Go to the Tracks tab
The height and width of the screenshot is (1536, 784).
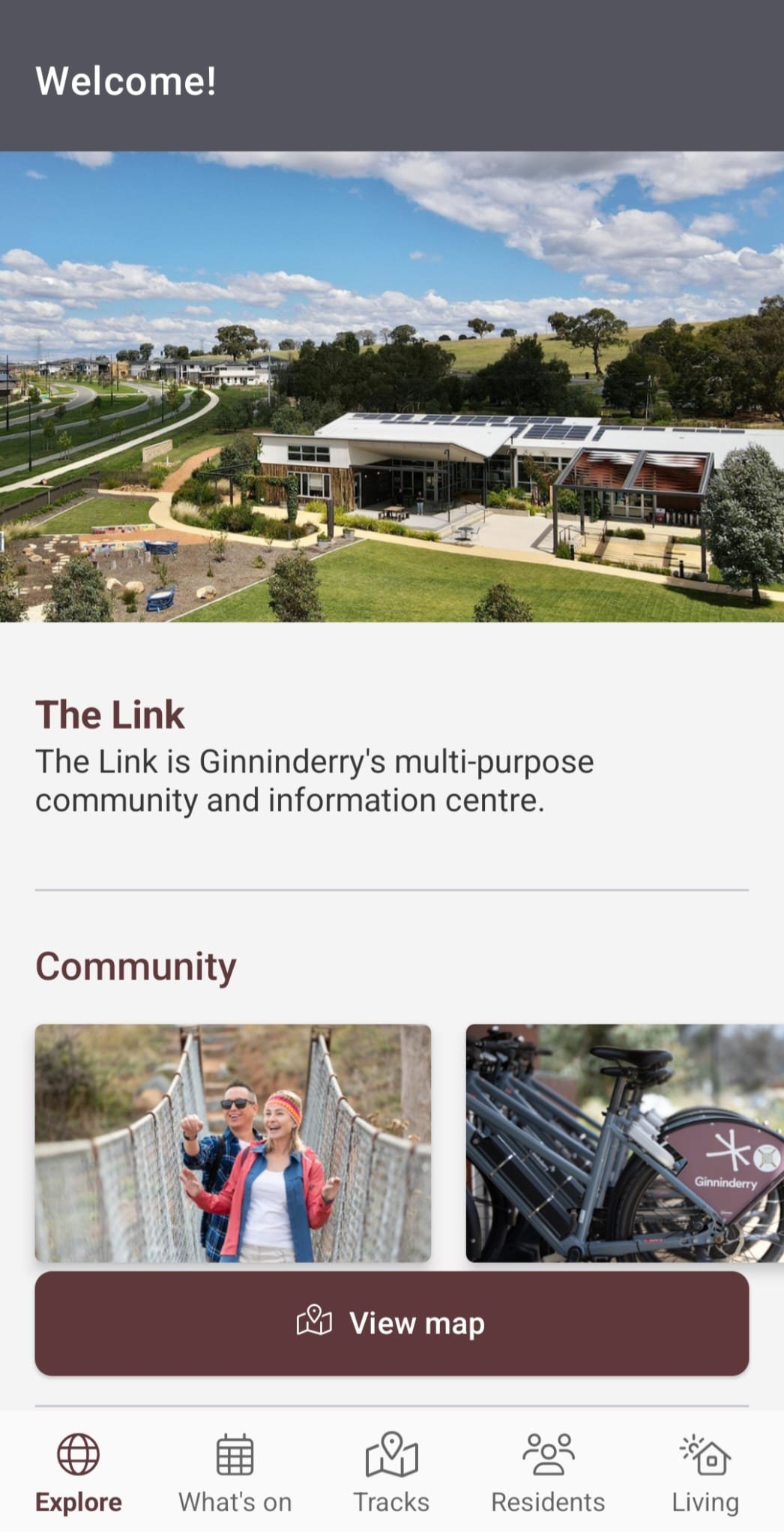click(391, 1473)
